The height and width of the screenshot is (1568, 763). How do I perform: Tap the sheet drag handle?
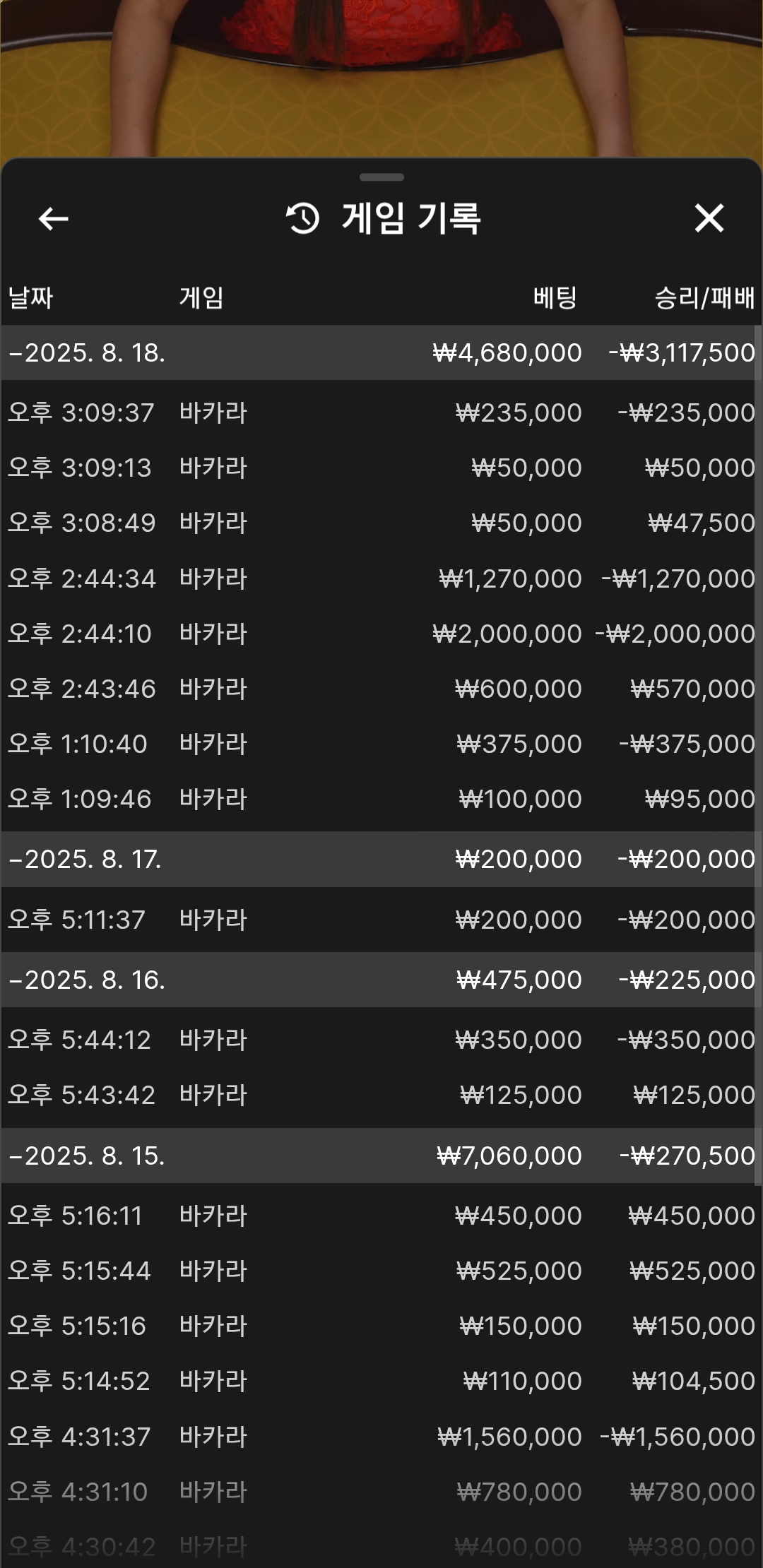click(x=381, y=177)
